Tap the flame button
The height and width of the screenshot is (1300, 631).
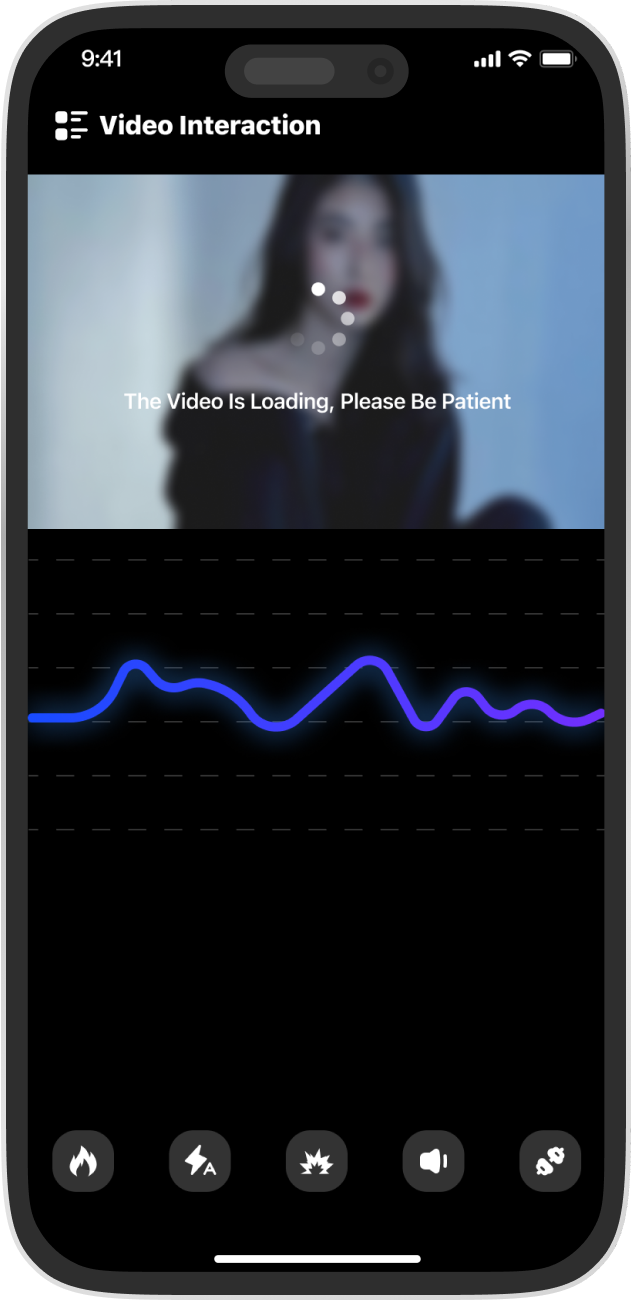pos(83,1161)
